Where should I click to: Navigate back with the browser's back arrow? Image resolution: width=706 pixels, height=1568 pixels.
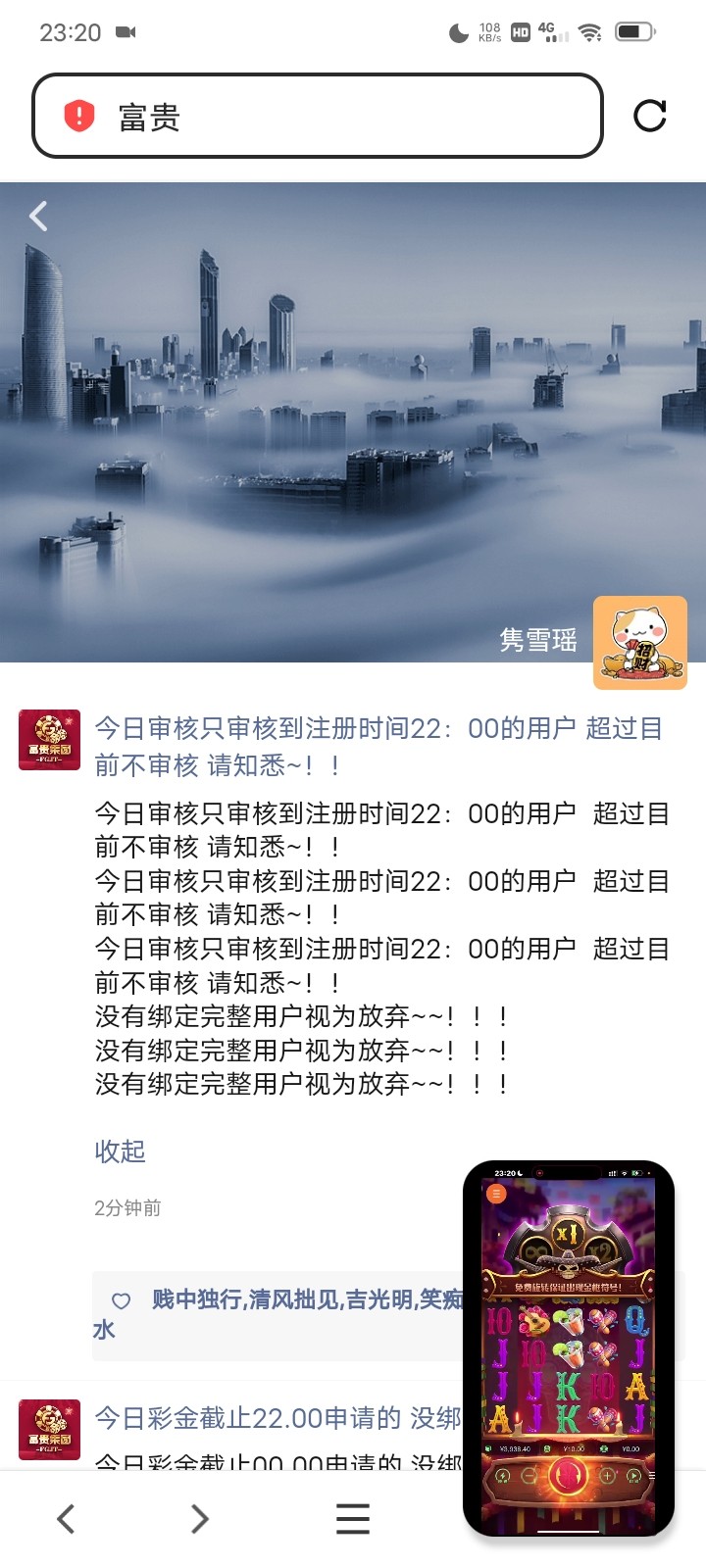(66, 1519)
